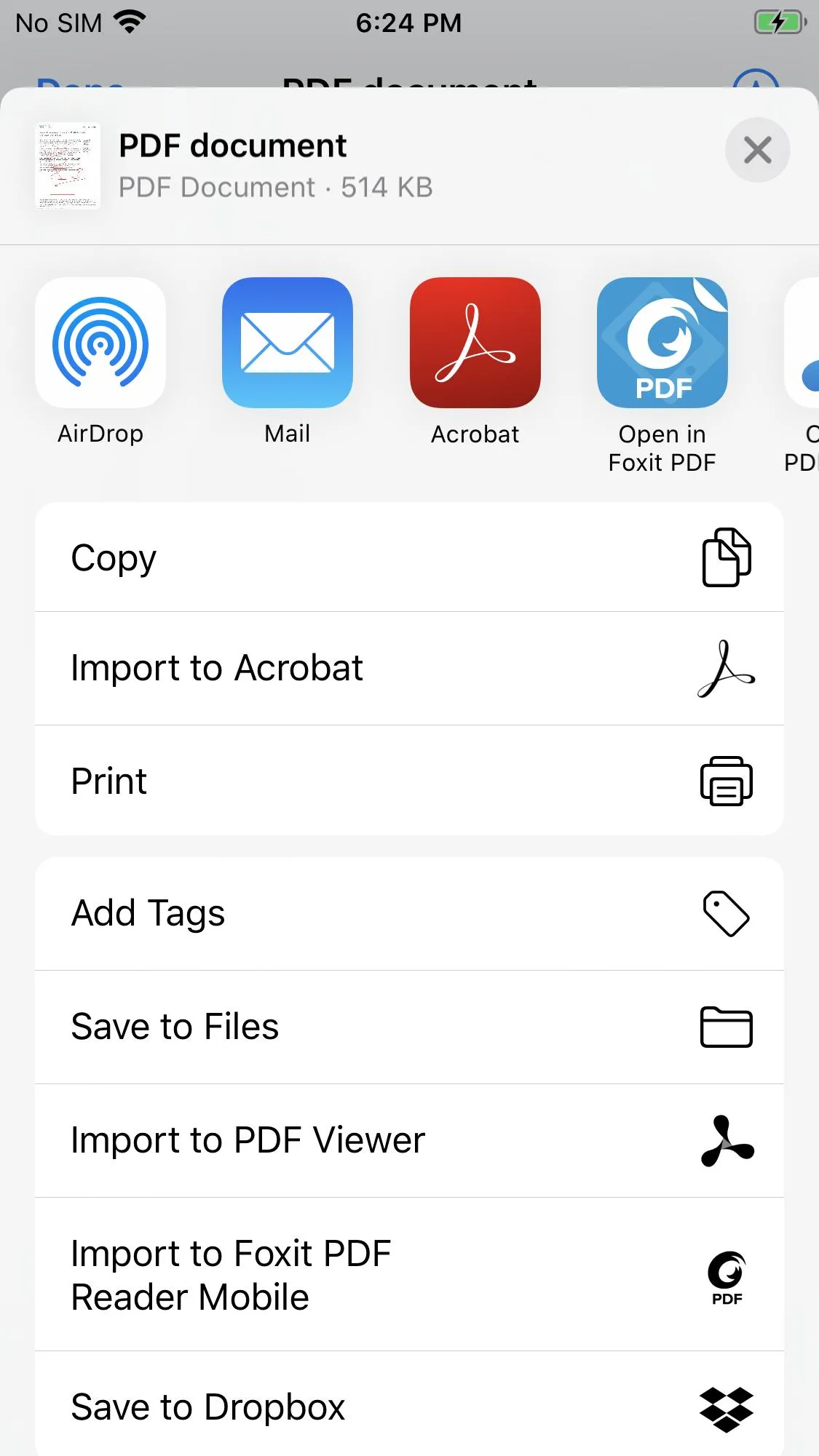Image resolution: width=819 pixels, height=1456 pixels.
Task: Close the share sheet
Action: click(757, 151)
